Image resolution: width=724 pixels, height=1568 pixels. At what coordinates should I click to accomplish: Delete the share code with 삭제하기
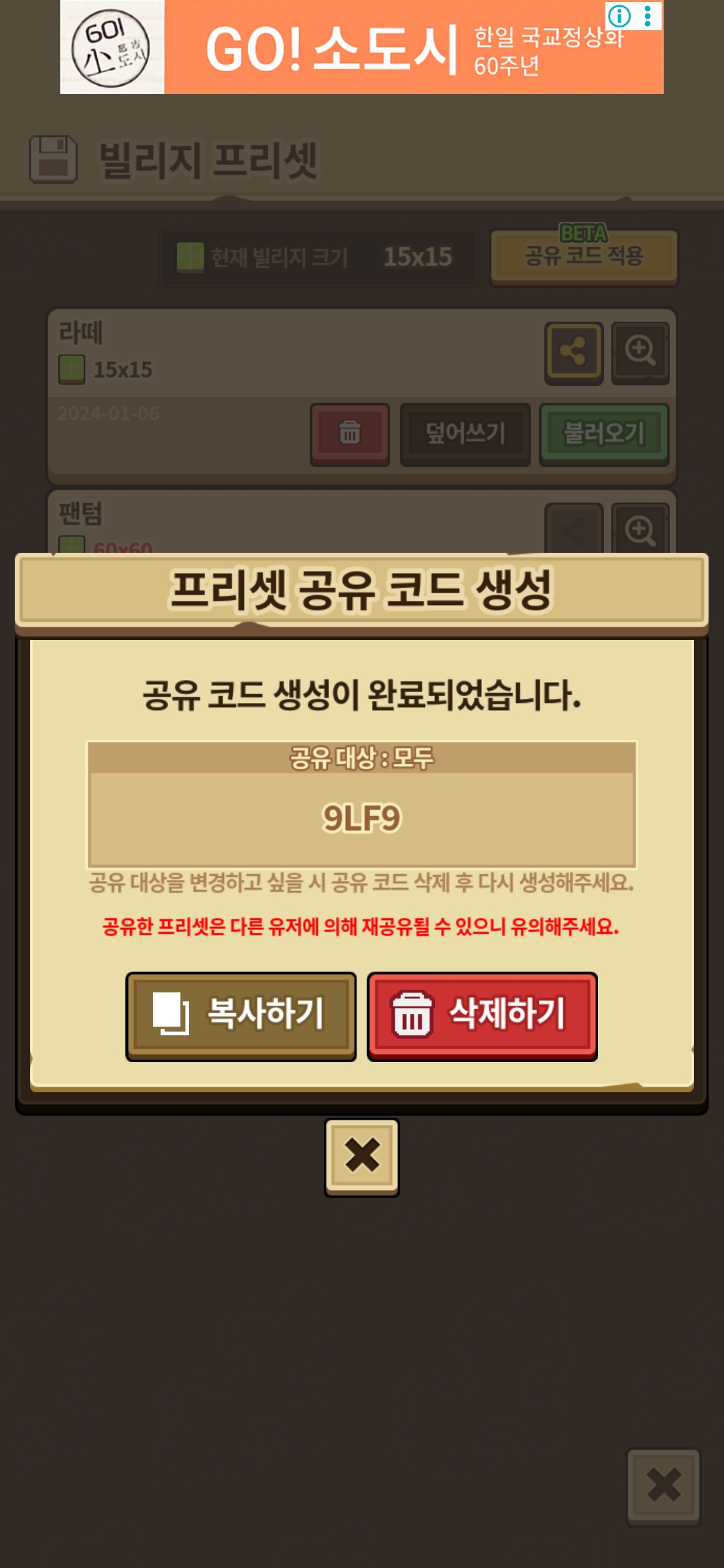(x=482, y=1016)
